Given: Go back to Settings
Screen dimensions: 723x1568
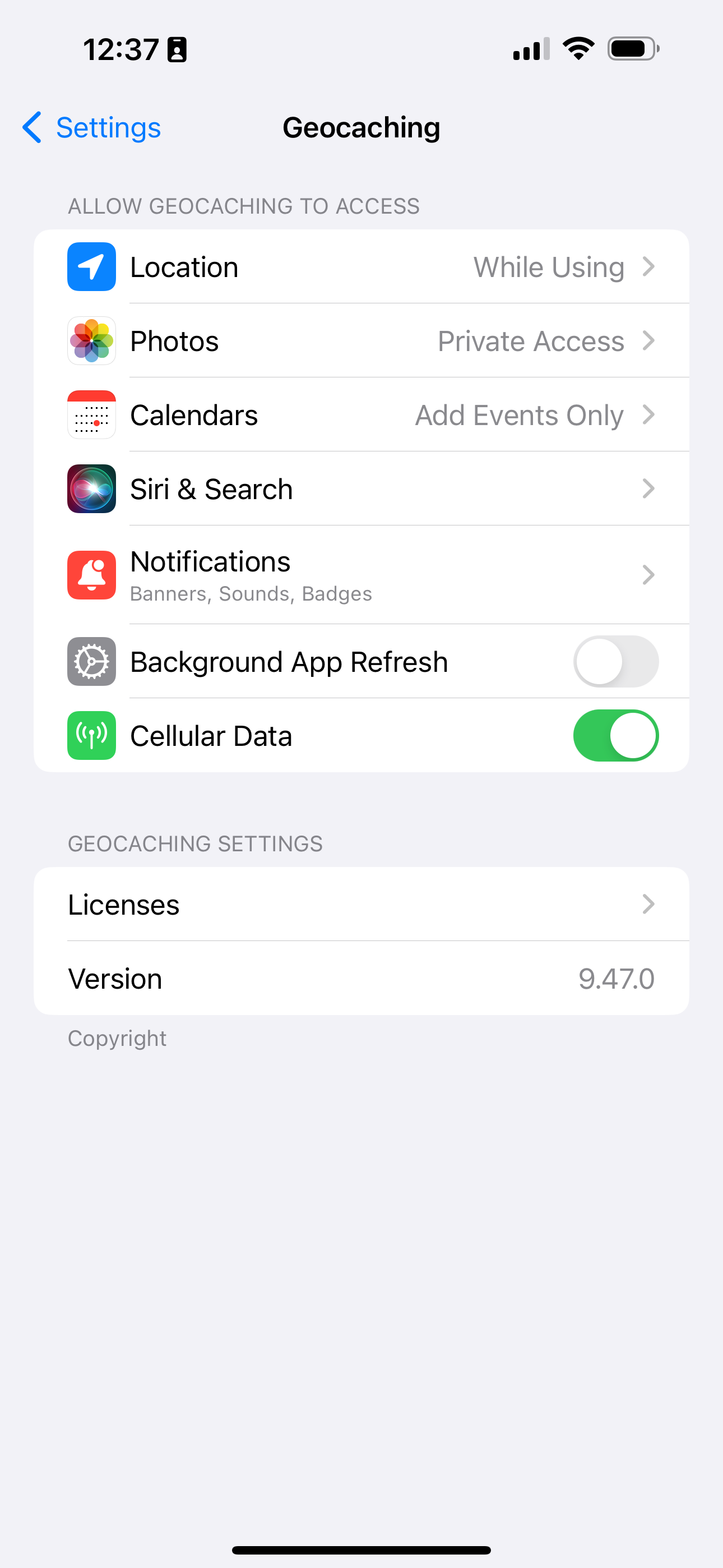Looking at the screenshot, I should tap(91, 128).
